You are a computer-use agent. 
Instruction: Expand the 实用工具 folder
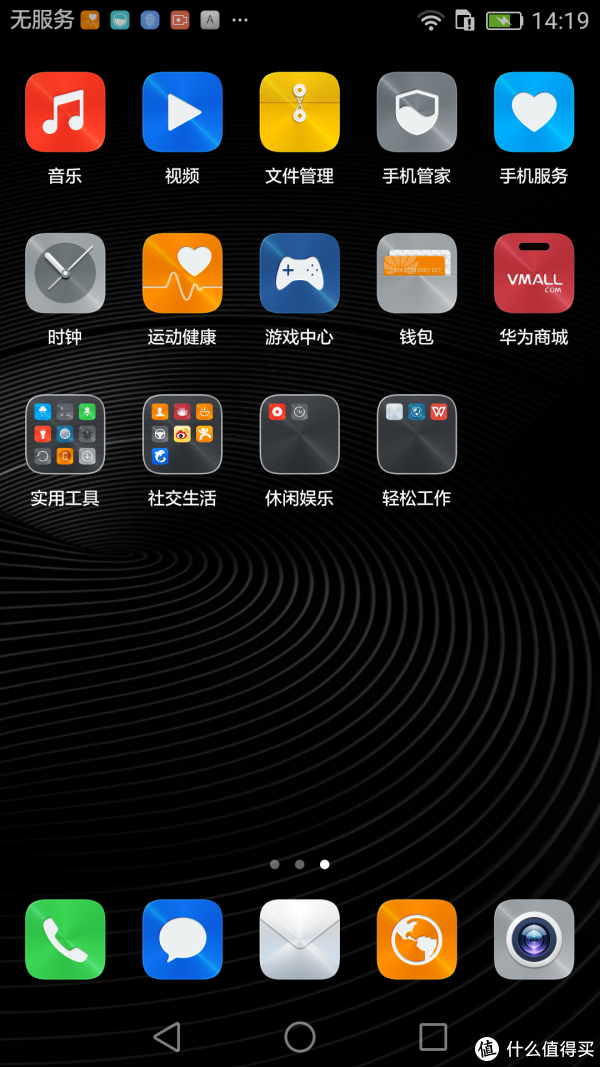(65, 434)
